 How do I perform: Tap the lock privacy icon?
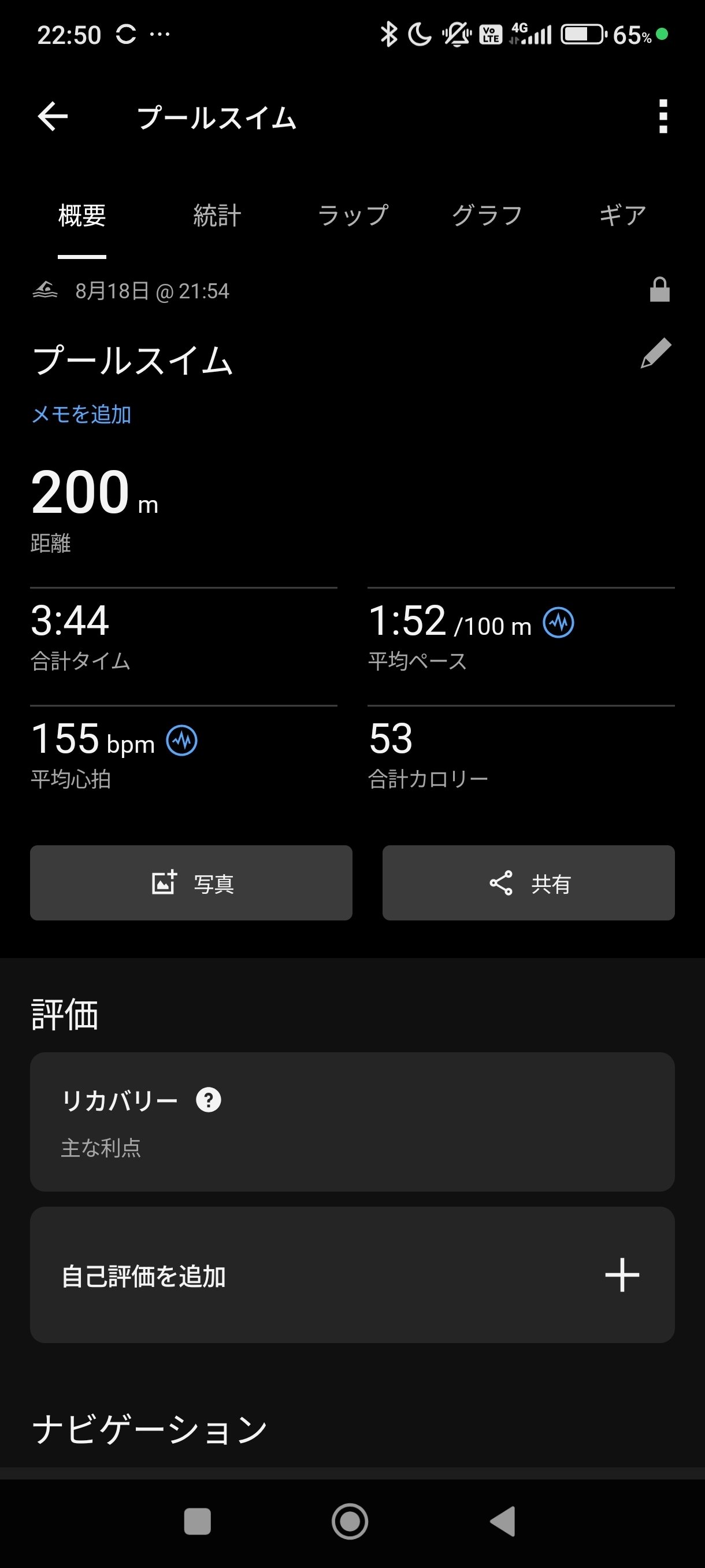click(x=659, y=290)
